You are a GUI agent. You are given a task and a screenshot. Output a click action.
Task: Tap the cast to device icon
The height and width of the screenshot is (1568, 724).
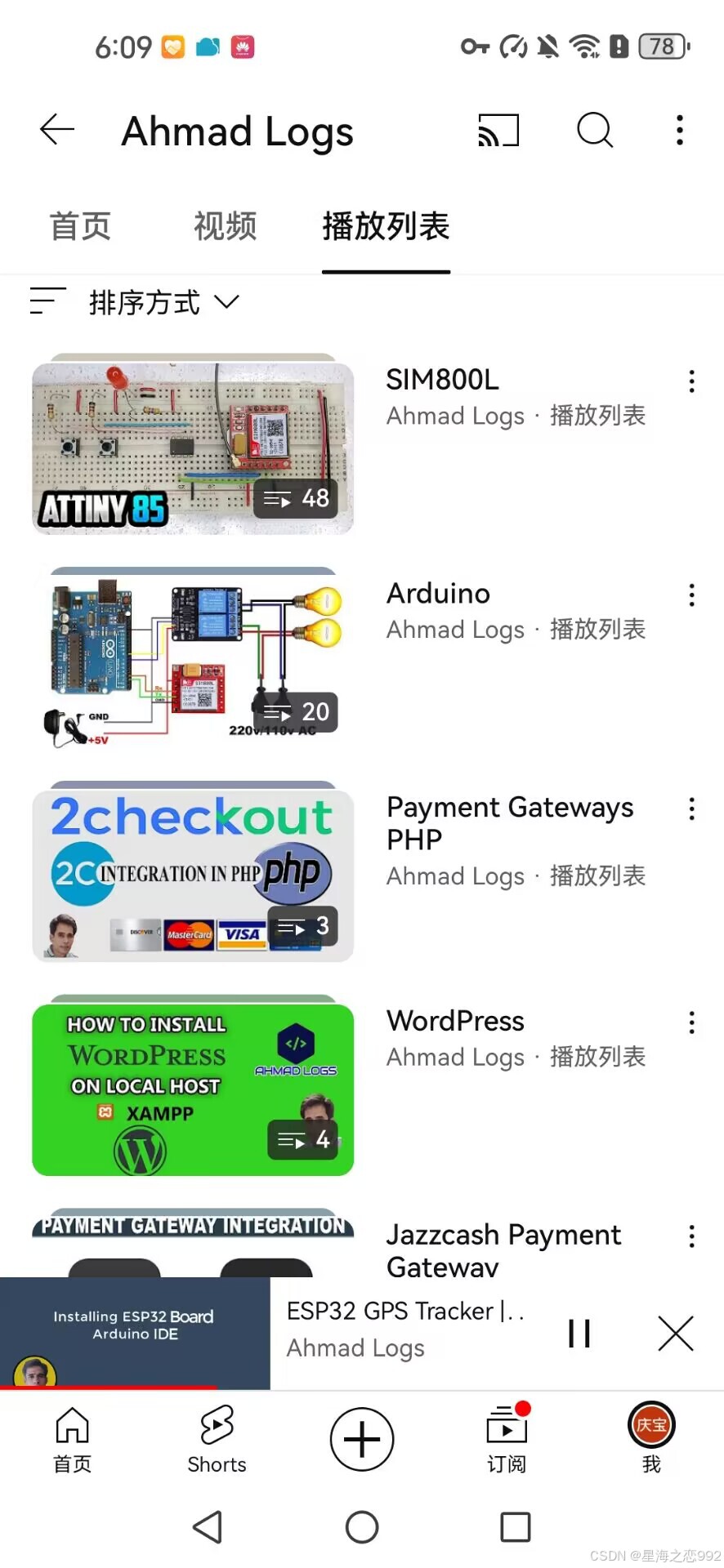pyautogui.click(x=498, y=130)
